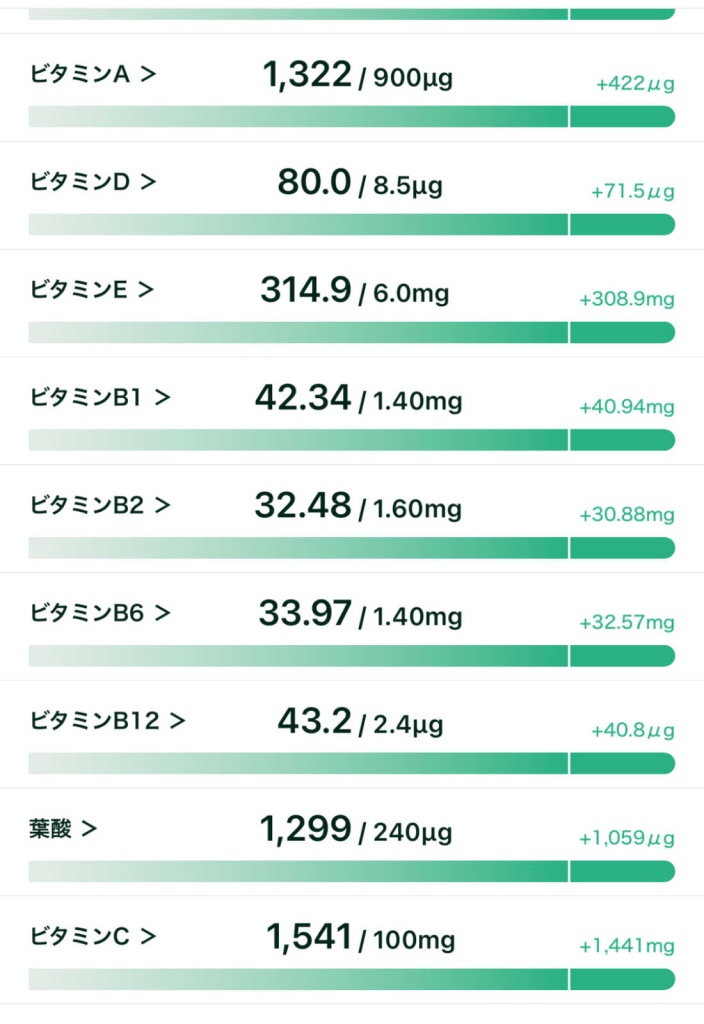Open the ビタミンB12 entry
Screen dimensions: 704x1024
108,721
